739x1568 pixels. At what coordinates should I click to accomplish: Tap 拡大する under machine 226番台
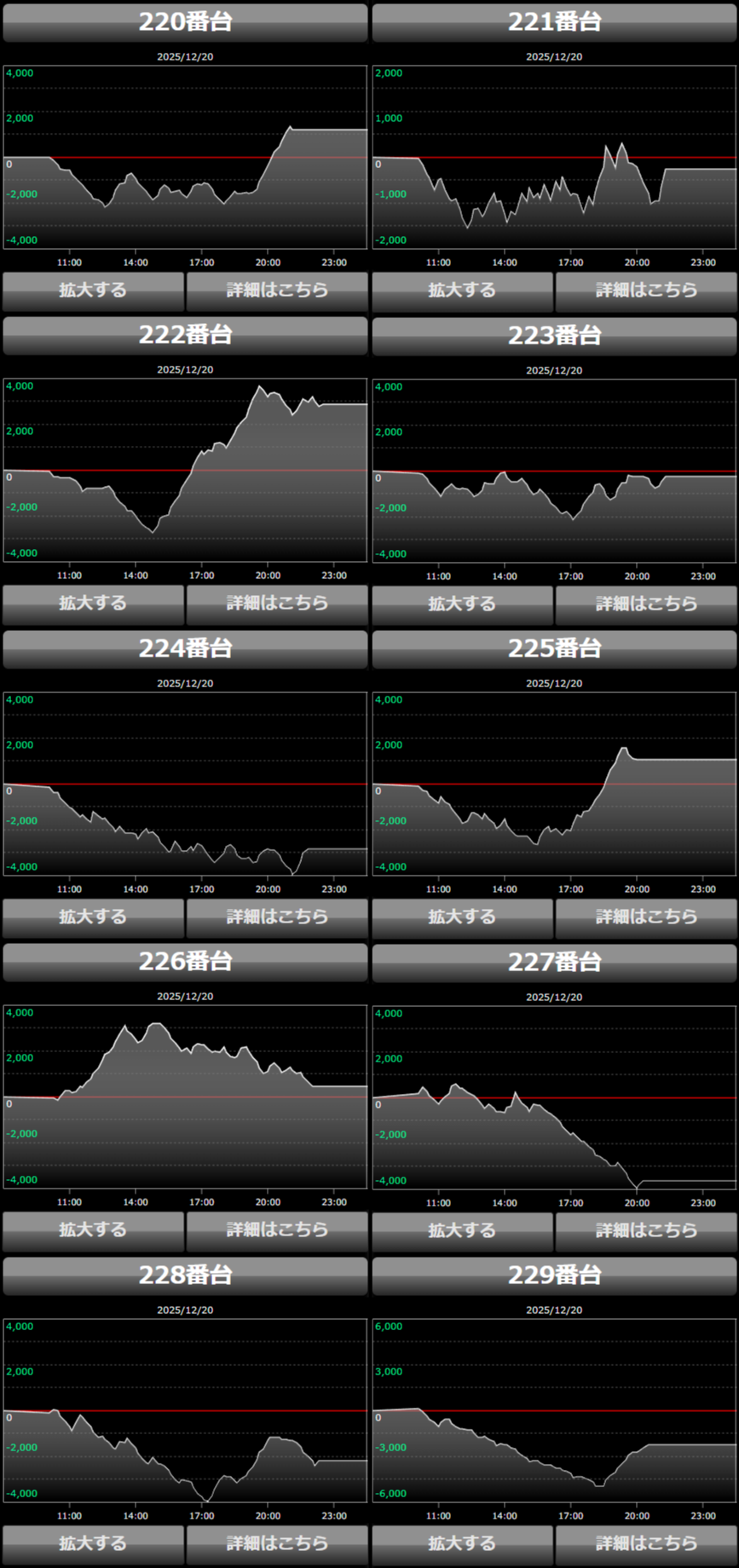tap(93, 1230)
